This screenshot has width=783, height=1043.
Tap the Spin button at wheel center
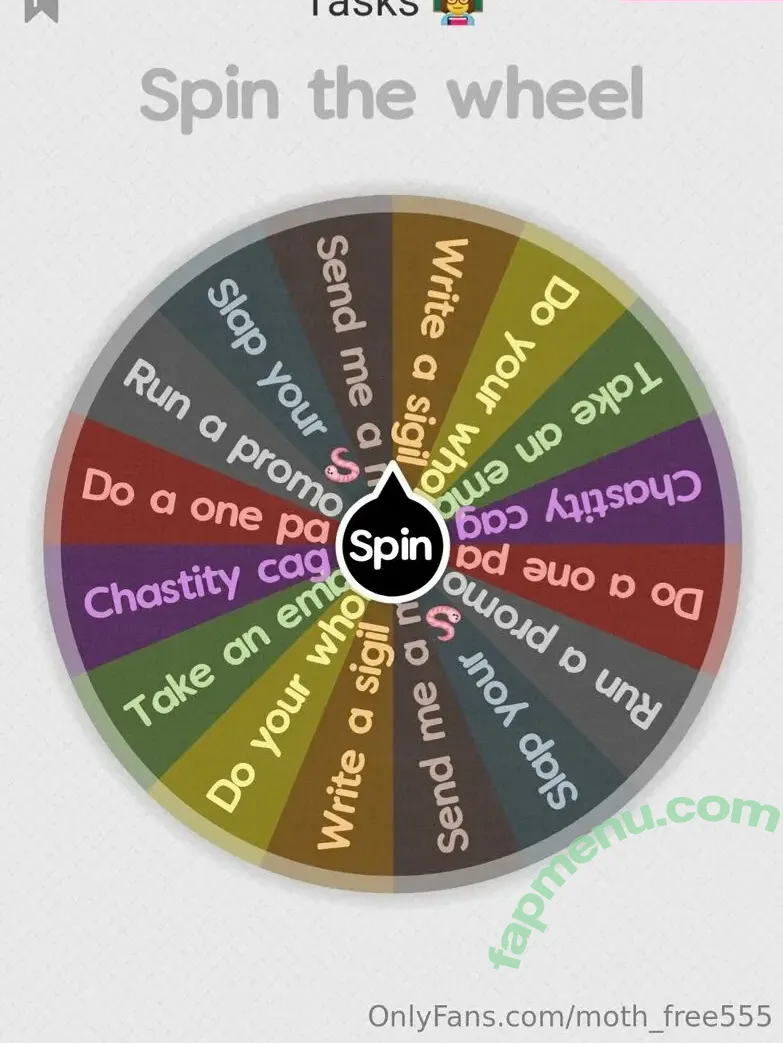point(392,546)
